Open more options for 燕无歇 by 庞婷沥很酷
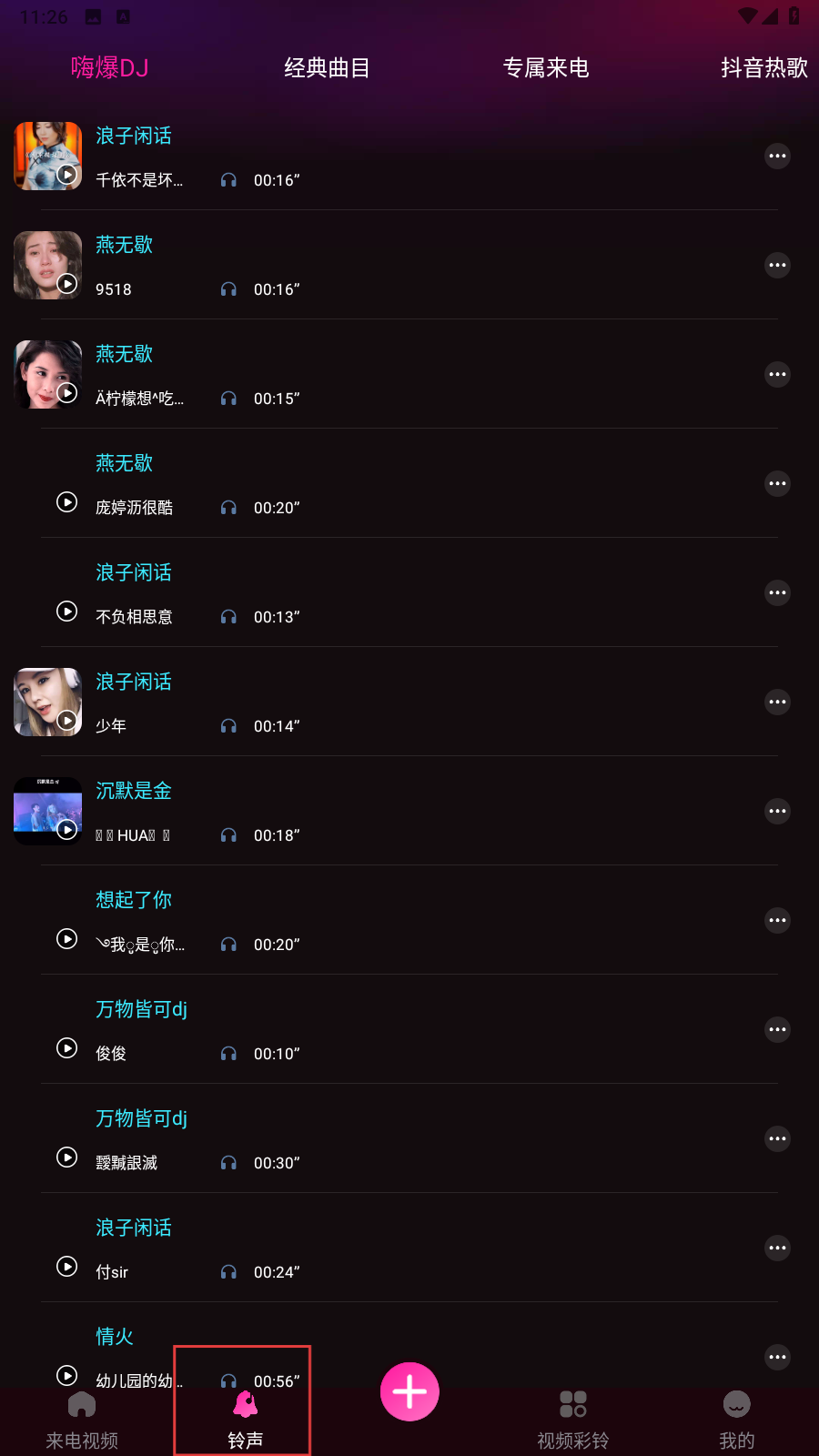The image size is (819, 1456). click(777, 484)
